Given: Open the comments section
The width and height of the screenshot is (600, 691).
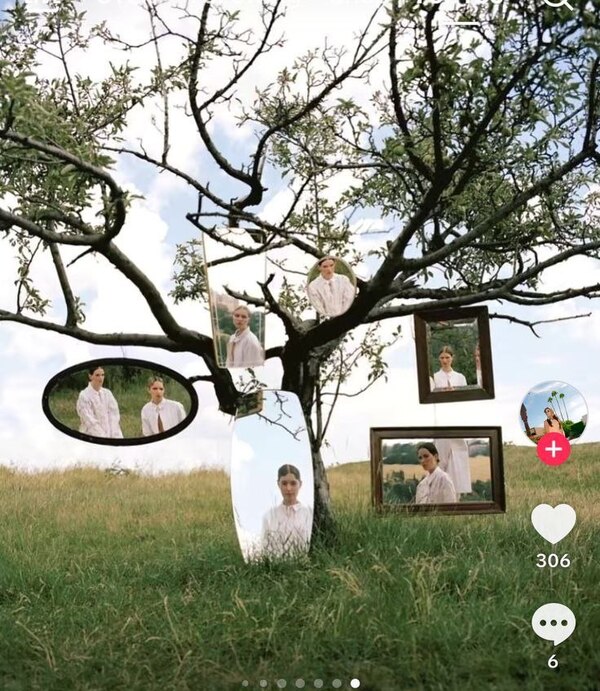Looking at the screenshot, I should point(553,624).
